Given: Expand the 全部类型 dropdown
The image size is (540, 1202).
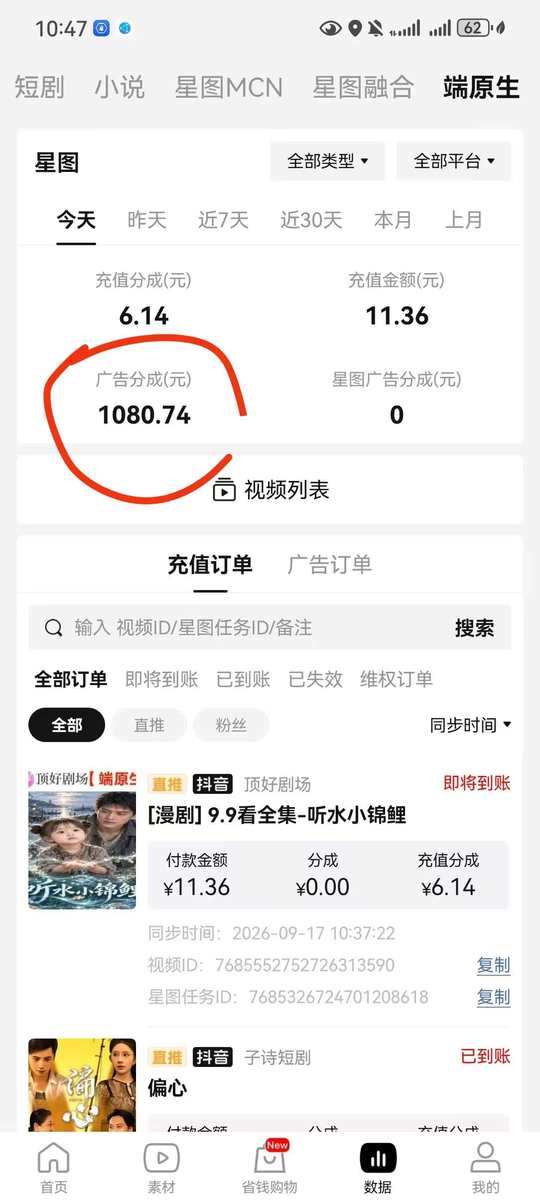Looking at the screenshot, I should click(x=328, y=161).
